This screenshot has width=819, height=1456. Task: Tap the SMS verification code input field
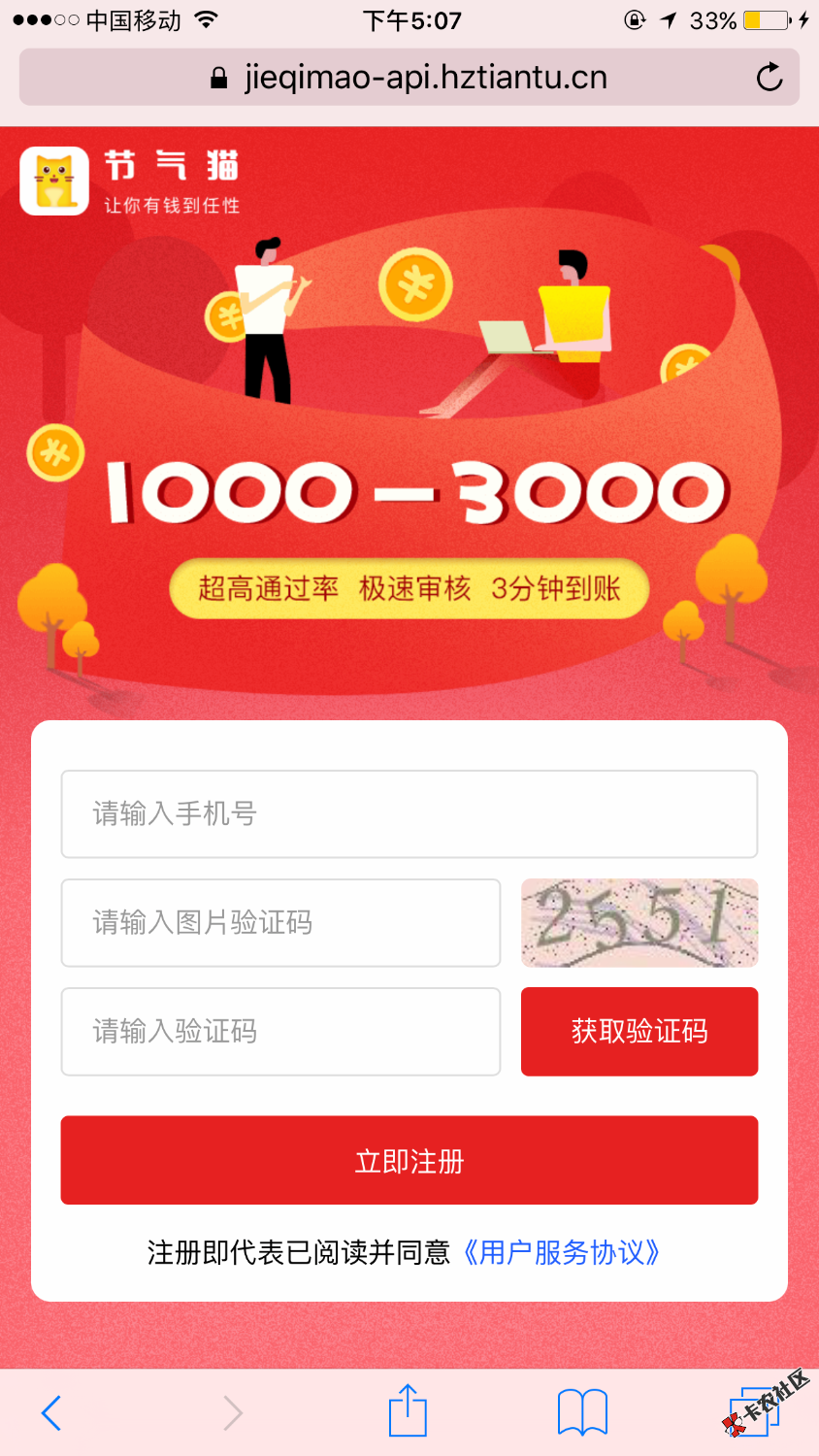pyautogui.click(x=280, y=1031)
